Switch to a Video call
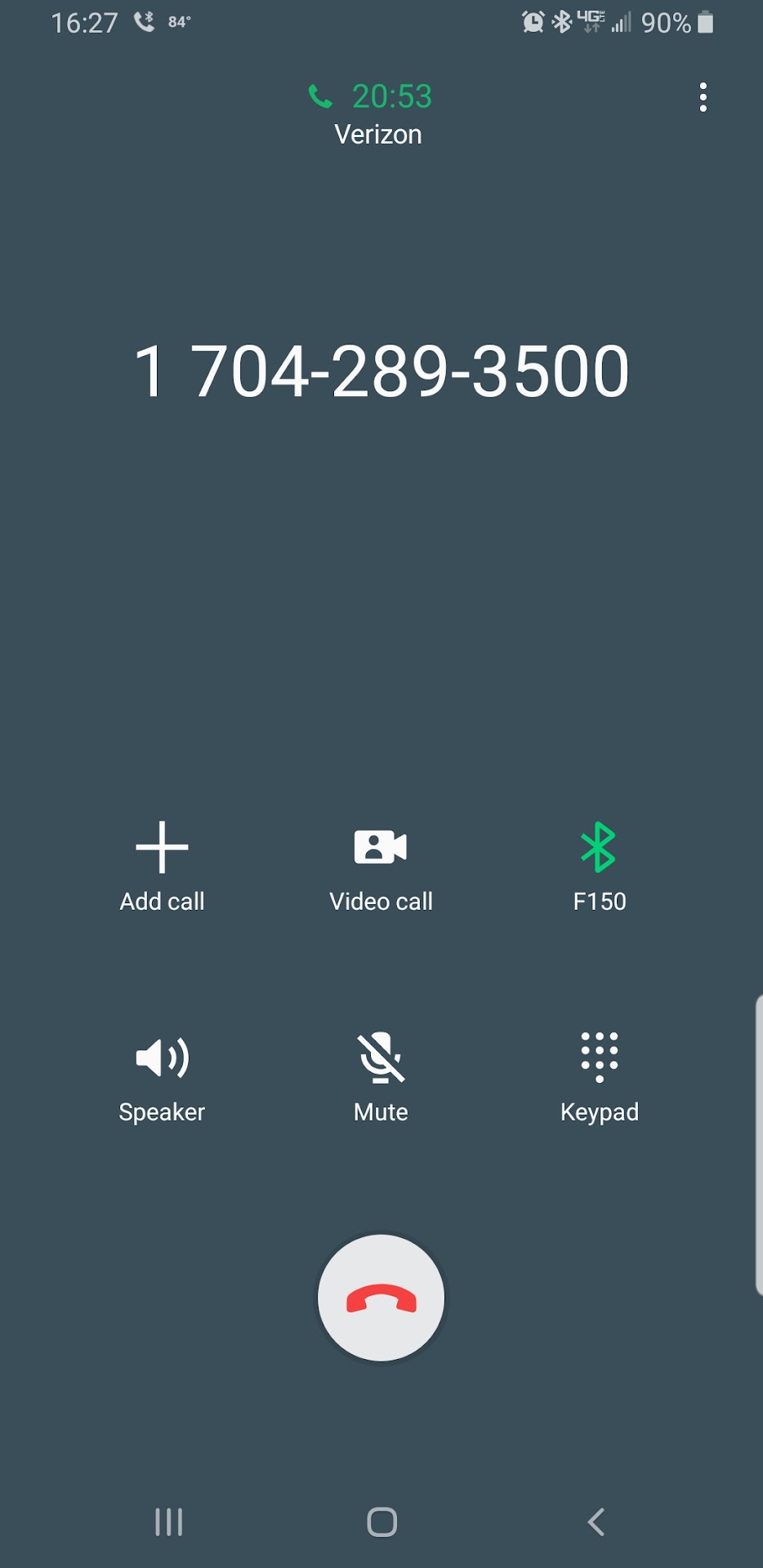Viewport: 763px width, 1568px height. pyautogui.click(x=381, y=866)
